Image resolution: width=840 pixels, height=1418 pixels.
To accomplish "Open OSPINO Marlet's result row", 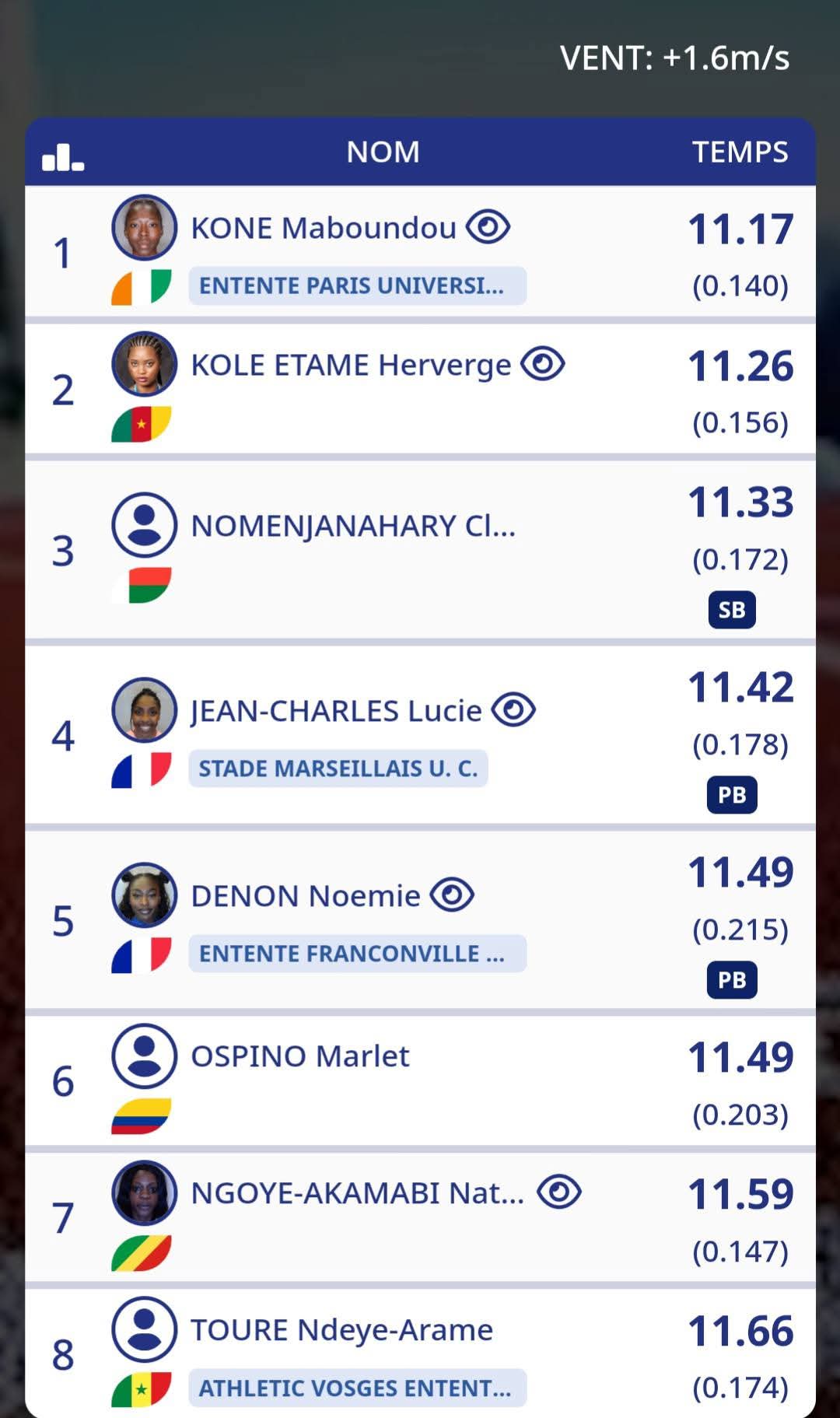I will click(x=420, y=1081).
